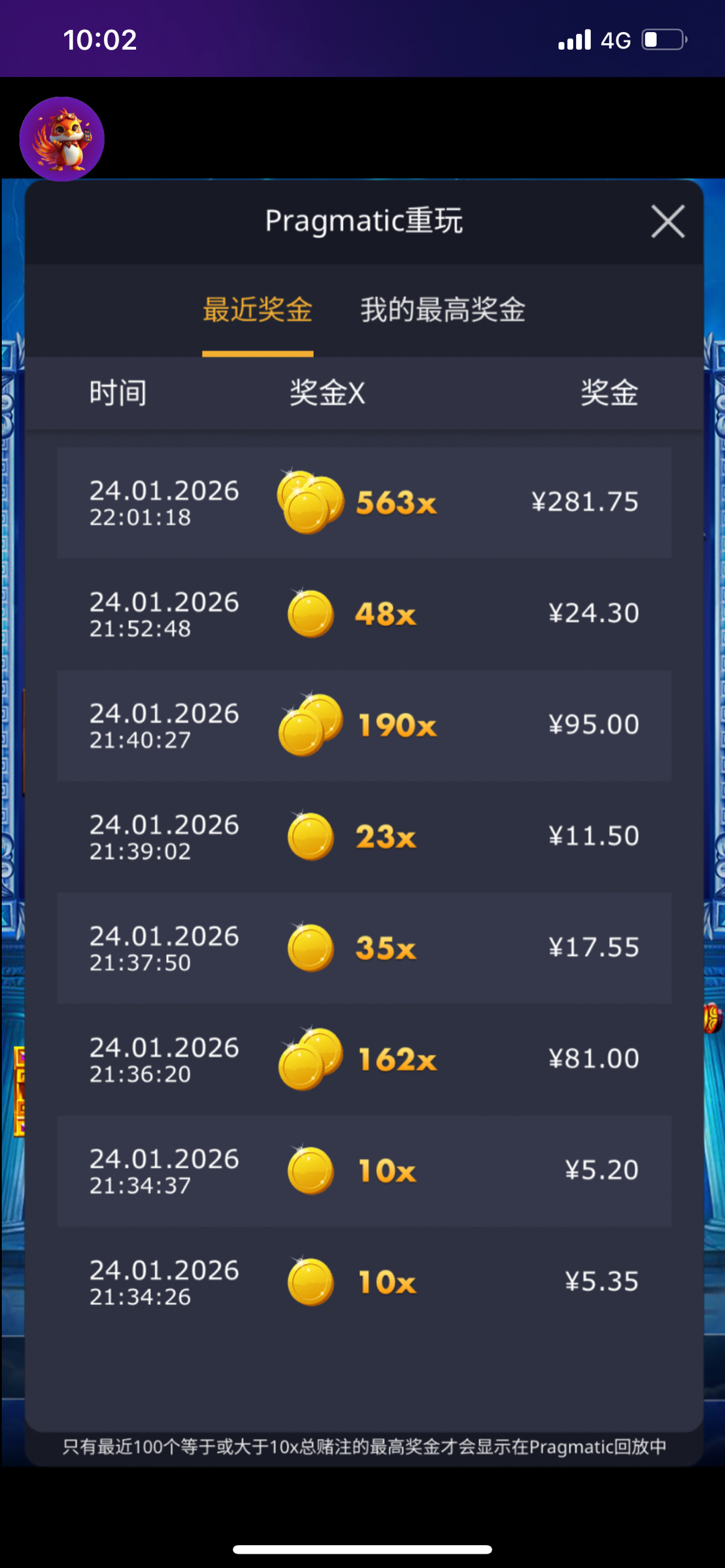This screenshot has width=725, height=1568.
Task: View the 35x replay at 21:37:50
Action: coord(363,948)
